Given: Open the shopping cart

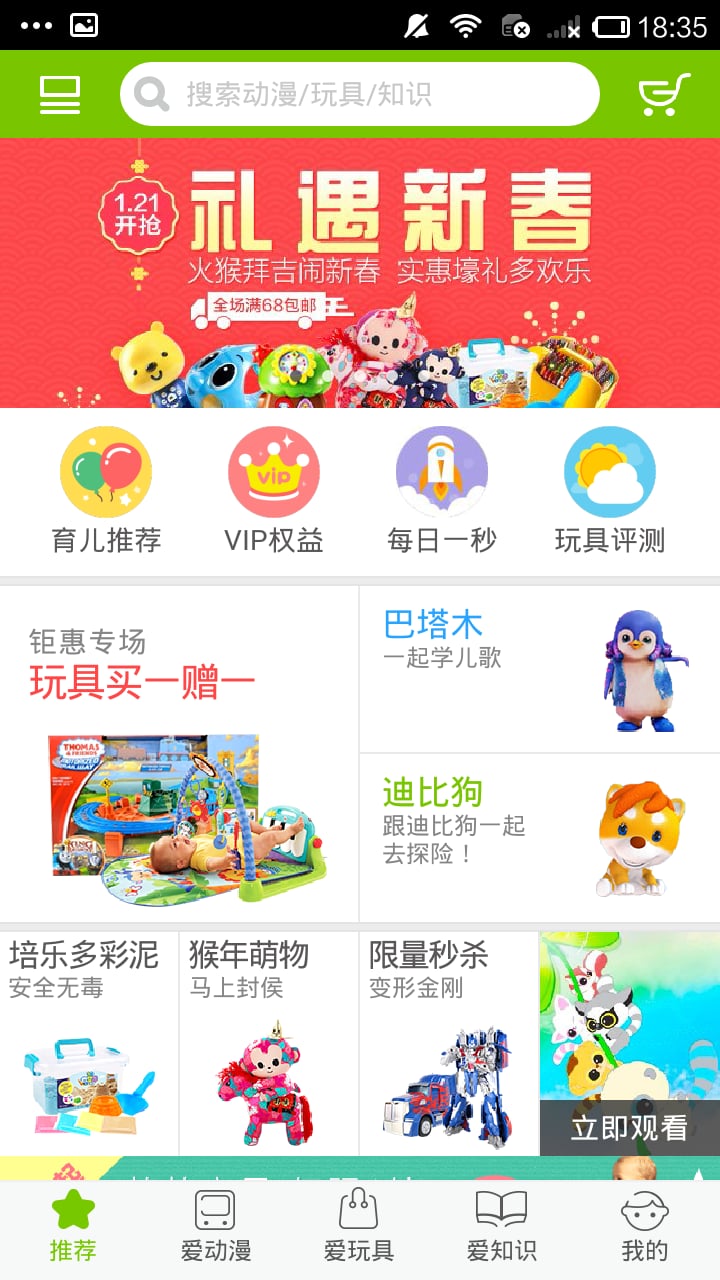Looking at the screenshot, I should [664, 95].
